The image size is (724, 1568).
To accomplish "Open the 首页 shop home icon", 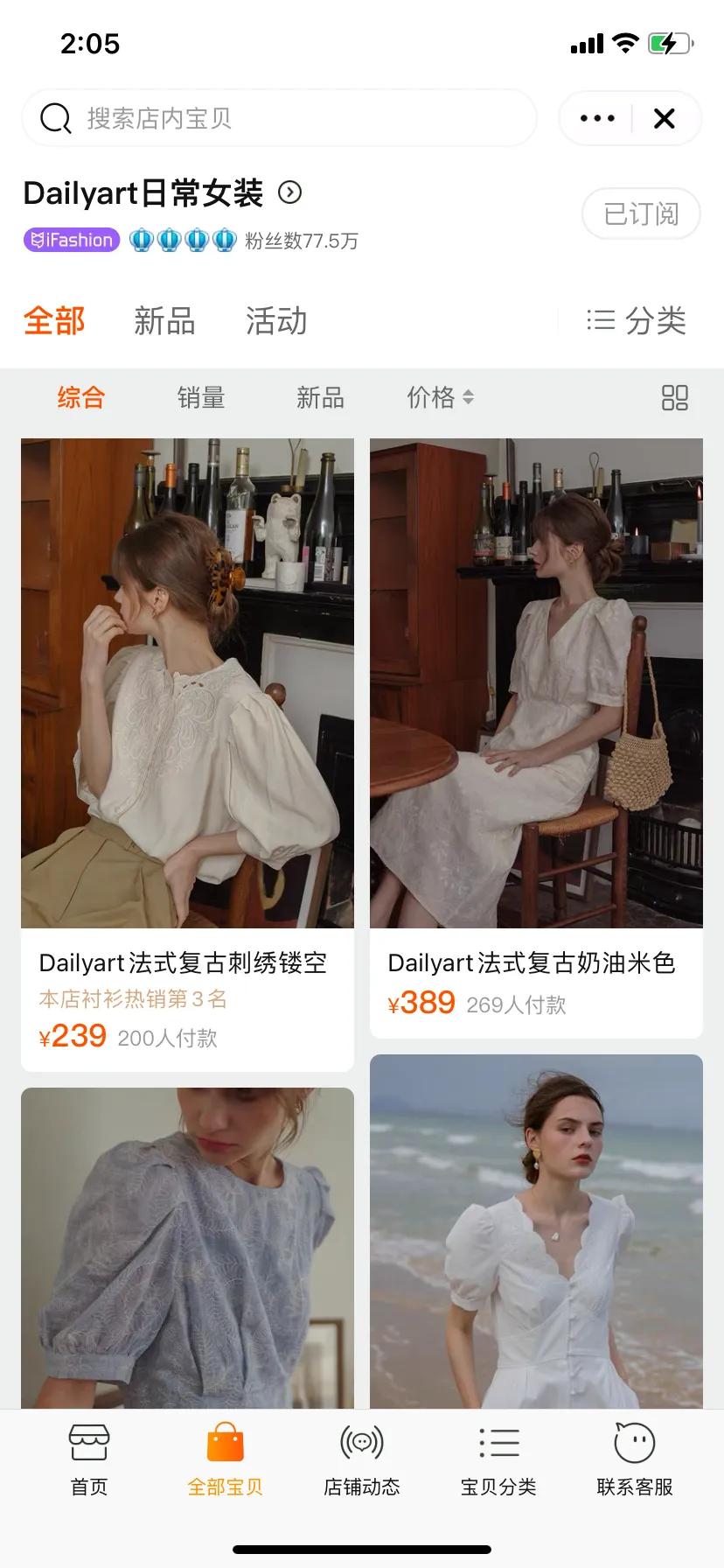I will [87, 1457].
